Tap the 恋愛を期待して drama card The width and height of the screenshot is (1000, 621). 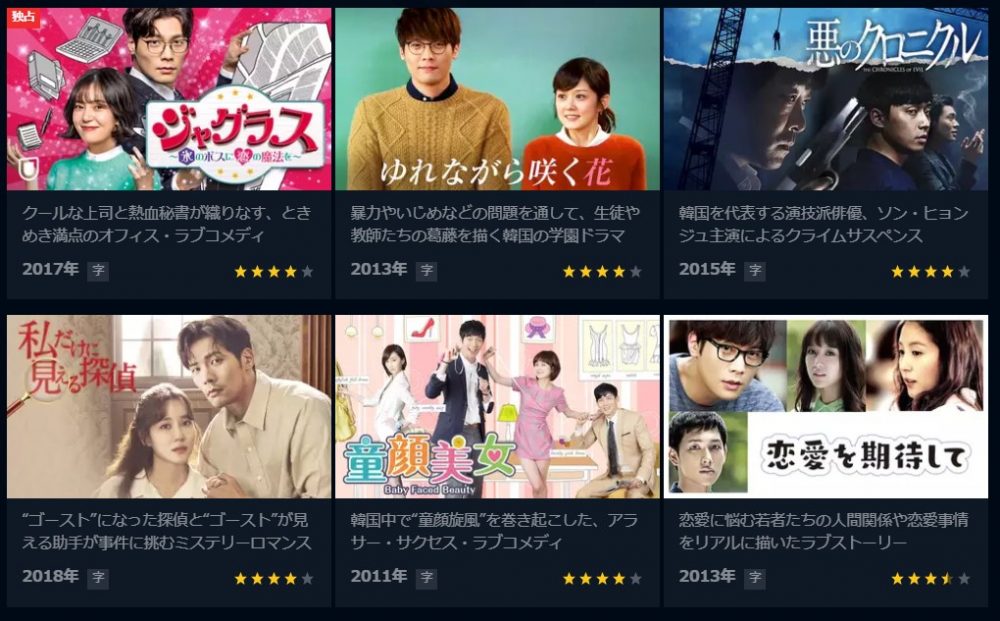tap(825, 407)
